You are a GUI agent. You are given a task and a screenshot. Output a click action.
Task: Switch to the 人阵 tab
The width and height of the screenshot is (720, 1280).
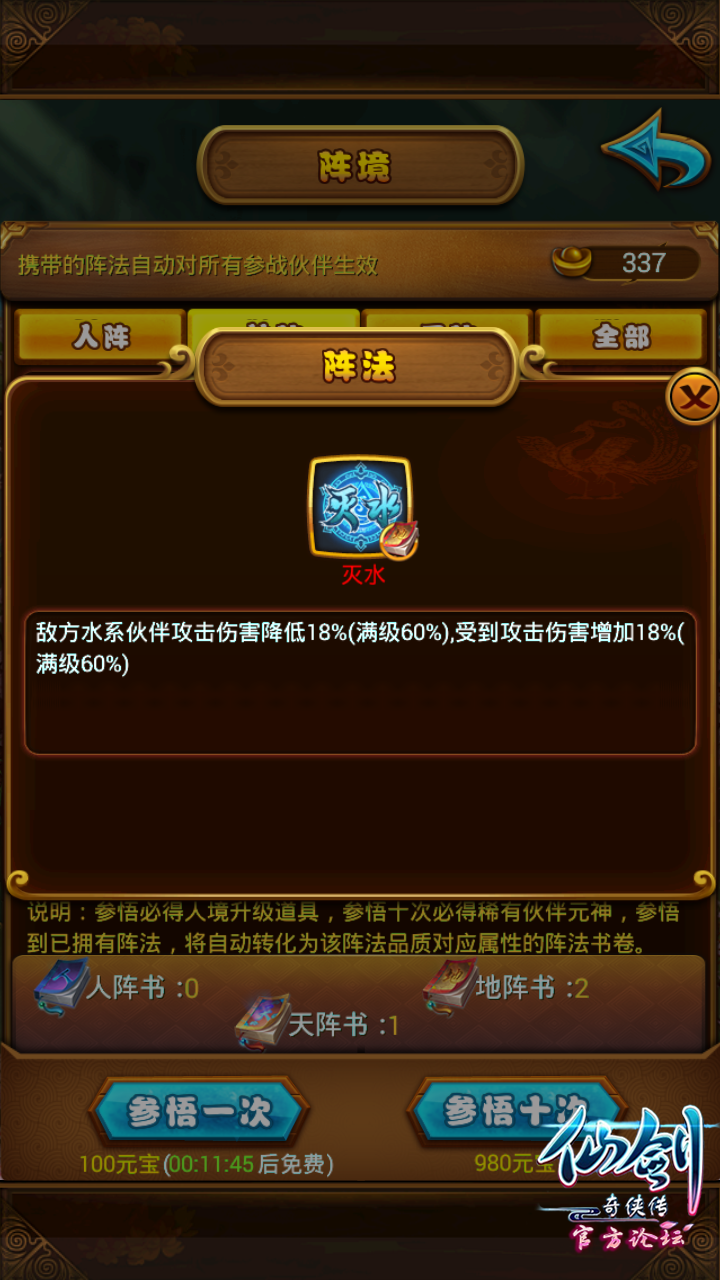tap(101, 337)
